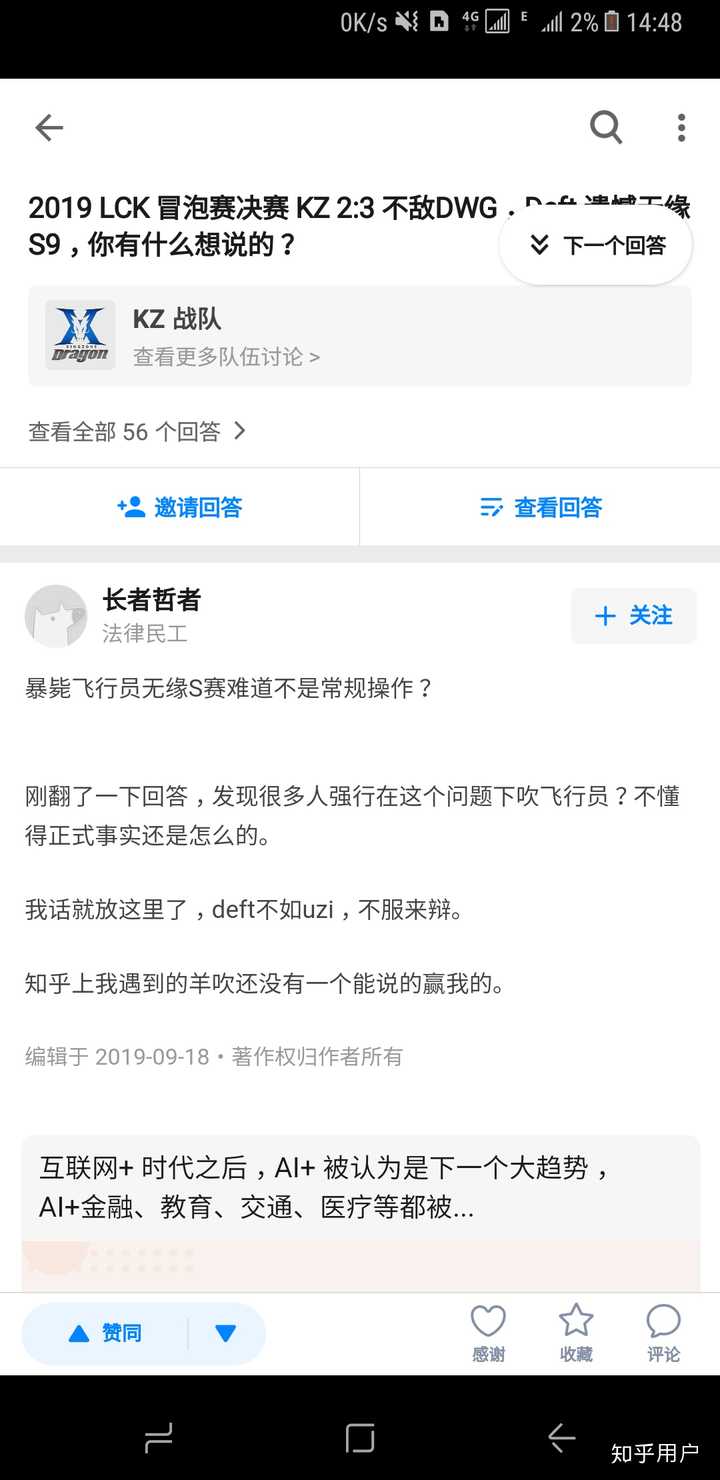This screenshot has width=720, height=1480.
Task: Tap the back arrow to exit the answer
Action: (48, 127)
